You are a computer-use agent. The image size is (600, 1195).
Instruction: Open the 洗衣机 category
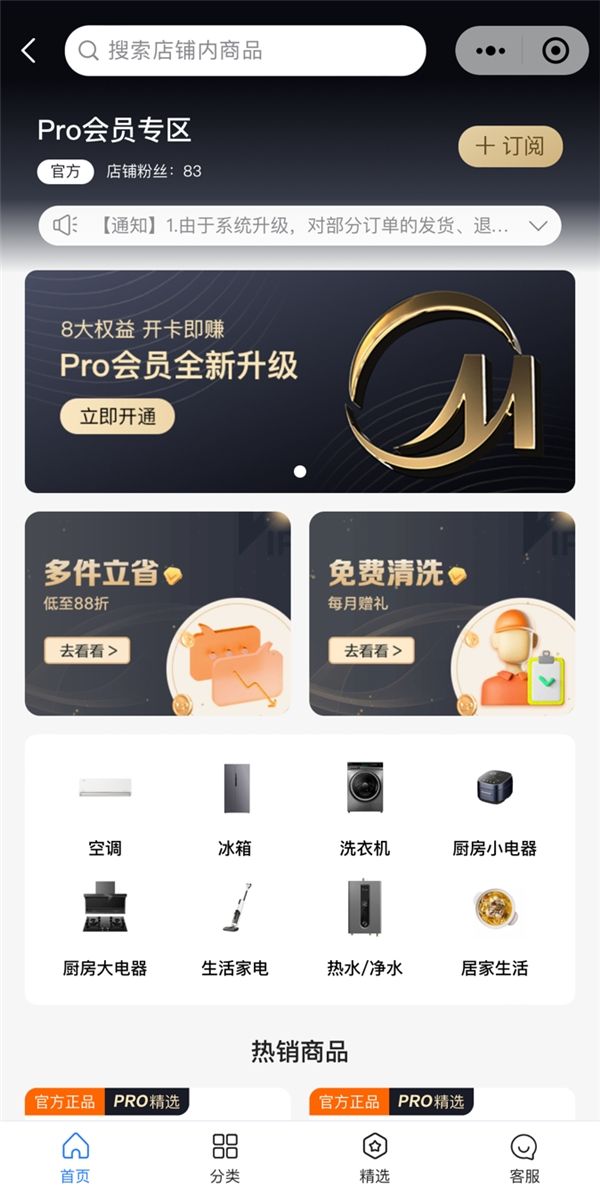click(364, 810)
